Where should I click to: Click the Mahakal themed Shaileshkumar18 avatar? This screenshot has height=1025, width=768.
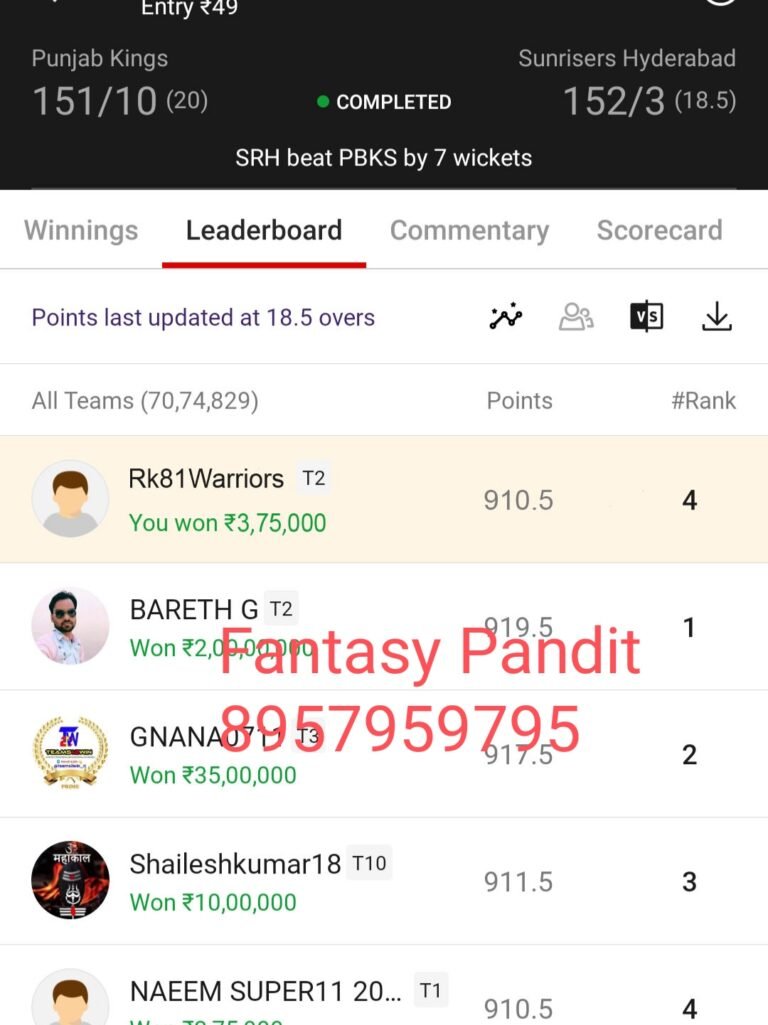click(70, 878)
